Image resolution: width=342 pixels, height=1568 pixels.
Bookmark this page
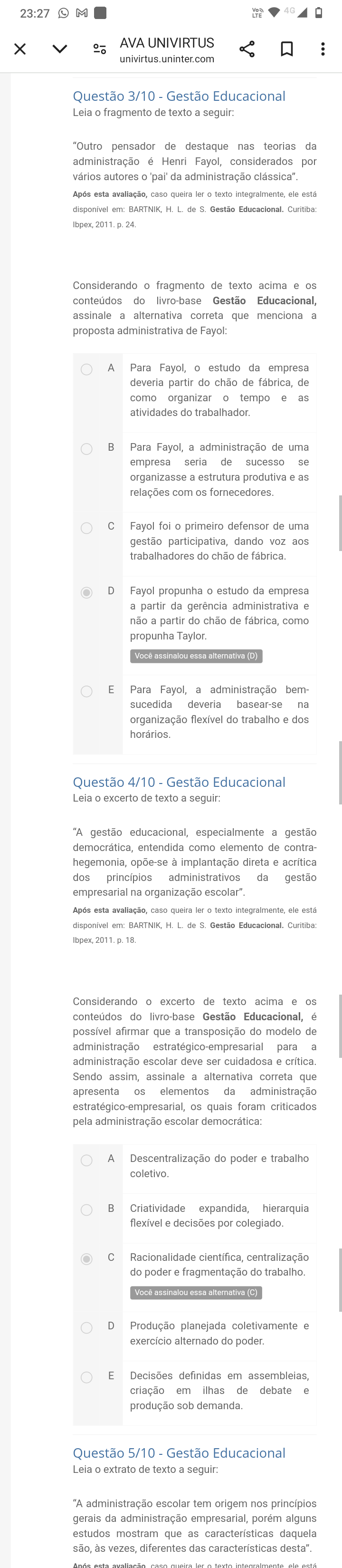click(286, 49)
